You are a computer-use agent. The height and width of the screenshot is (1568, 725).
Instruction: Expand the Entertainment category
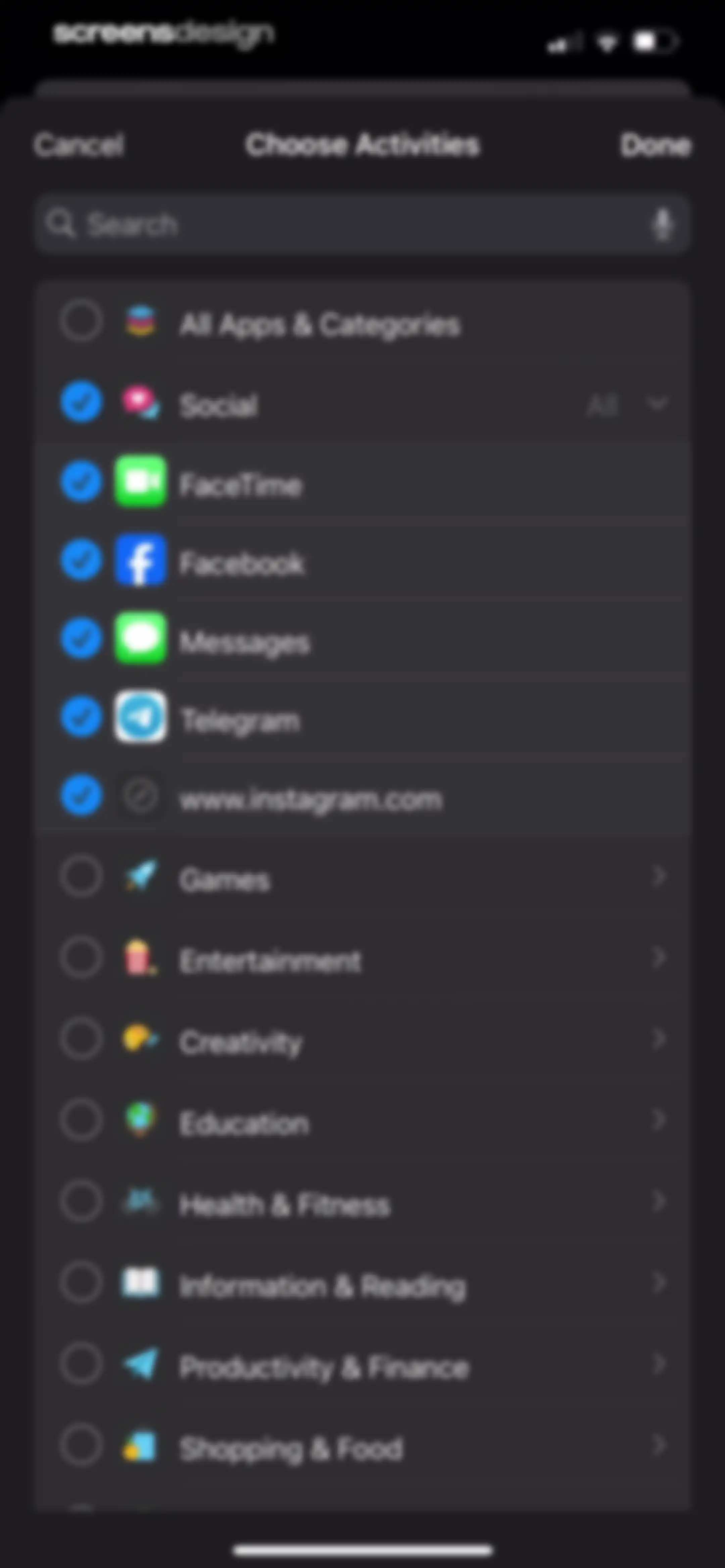658,958
